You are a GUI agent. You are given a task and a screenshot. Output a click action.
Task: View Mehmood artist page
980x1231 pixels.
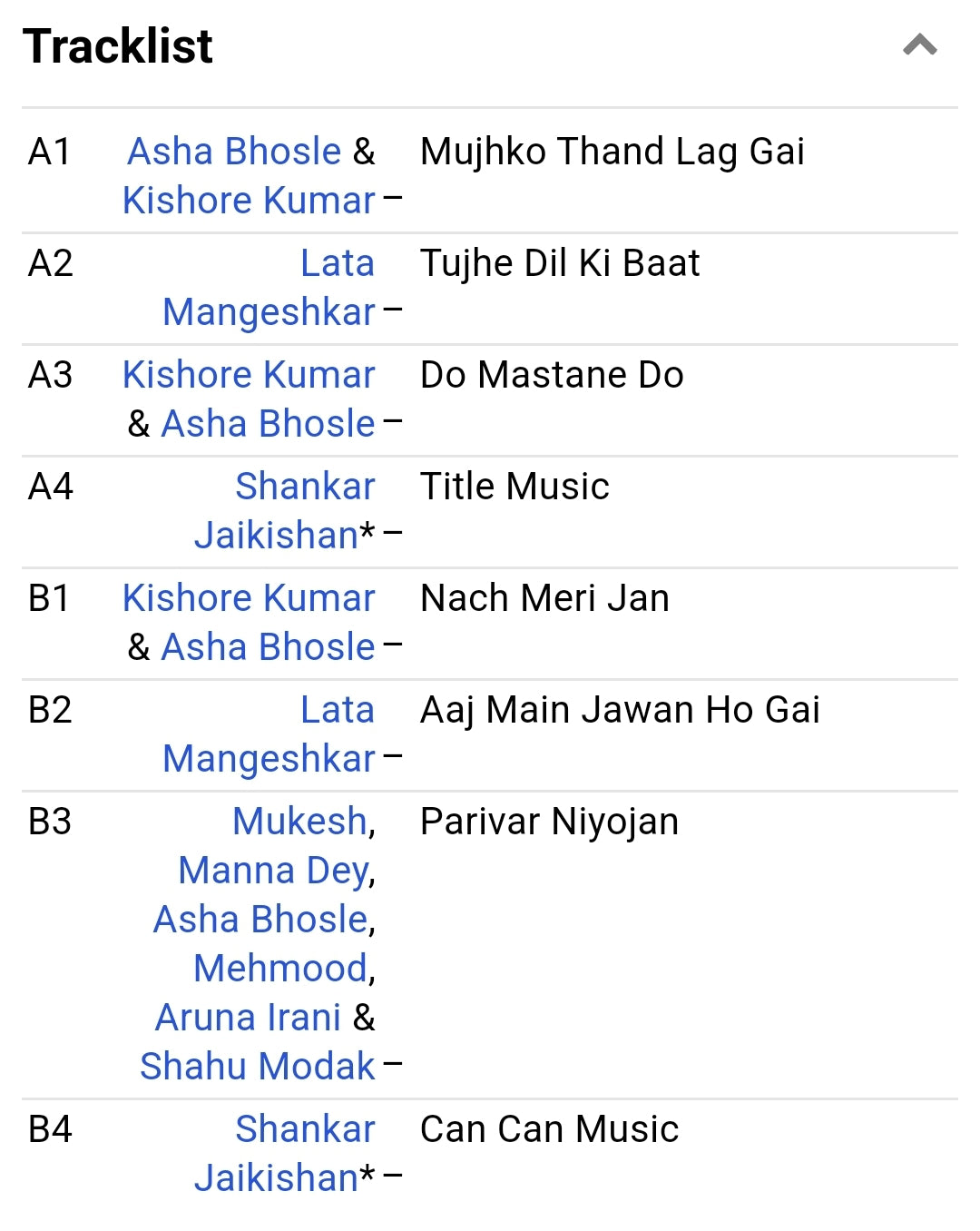tap(280, 969)
